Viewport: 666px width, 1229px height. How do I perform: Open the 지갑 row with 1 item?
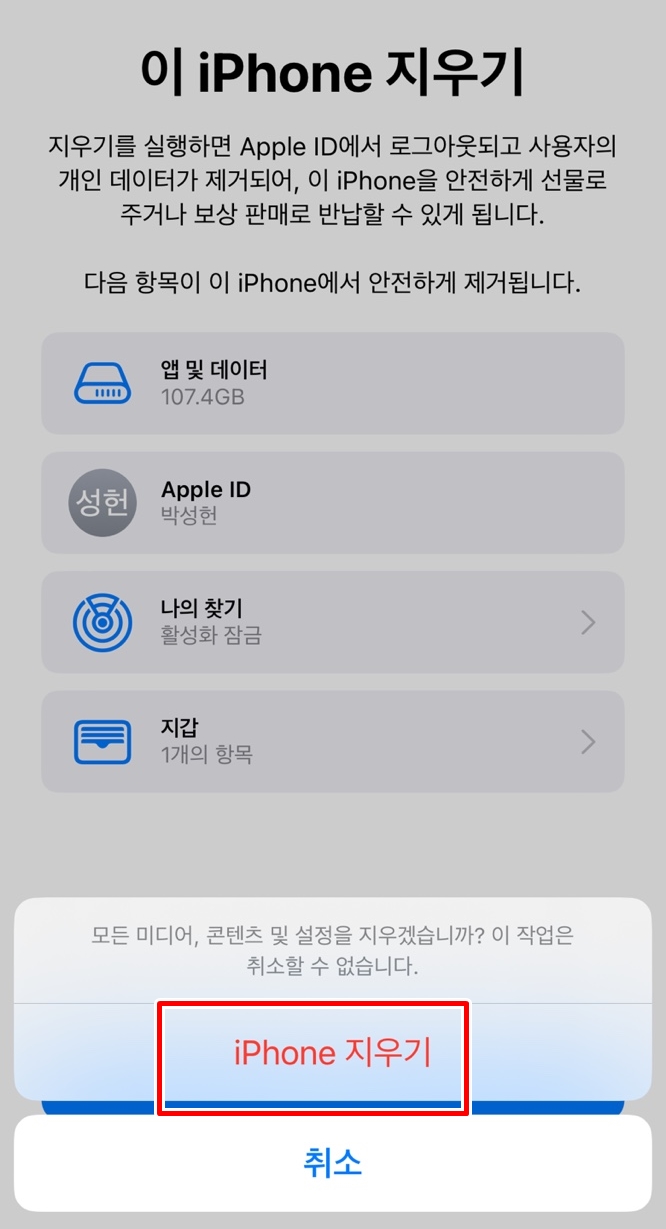pos(332,741)
